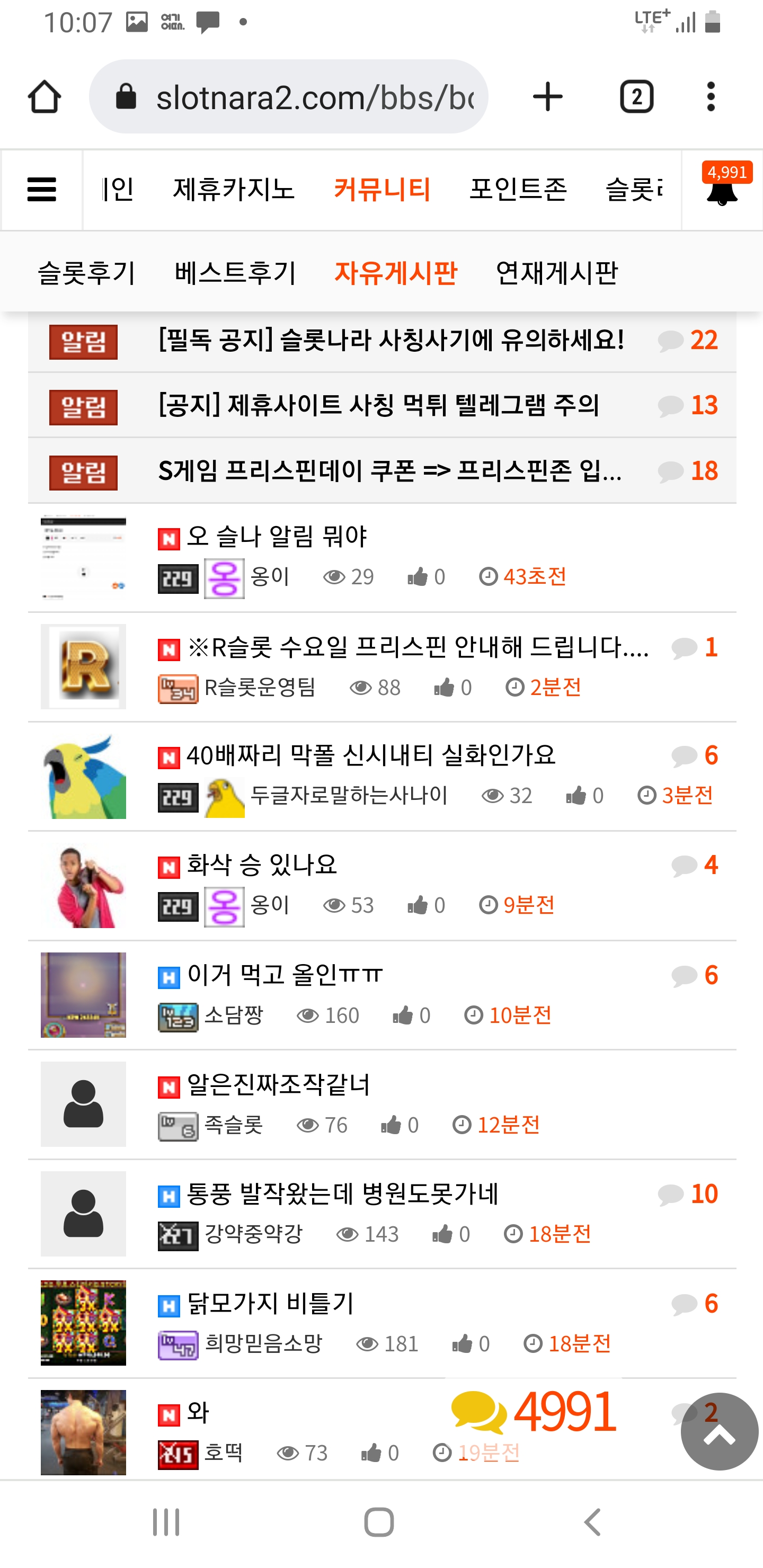This screenshot has width=763, height=1568.
Task: Switch to the 제휴카지노 menu
Action: (x=234, y=190)
